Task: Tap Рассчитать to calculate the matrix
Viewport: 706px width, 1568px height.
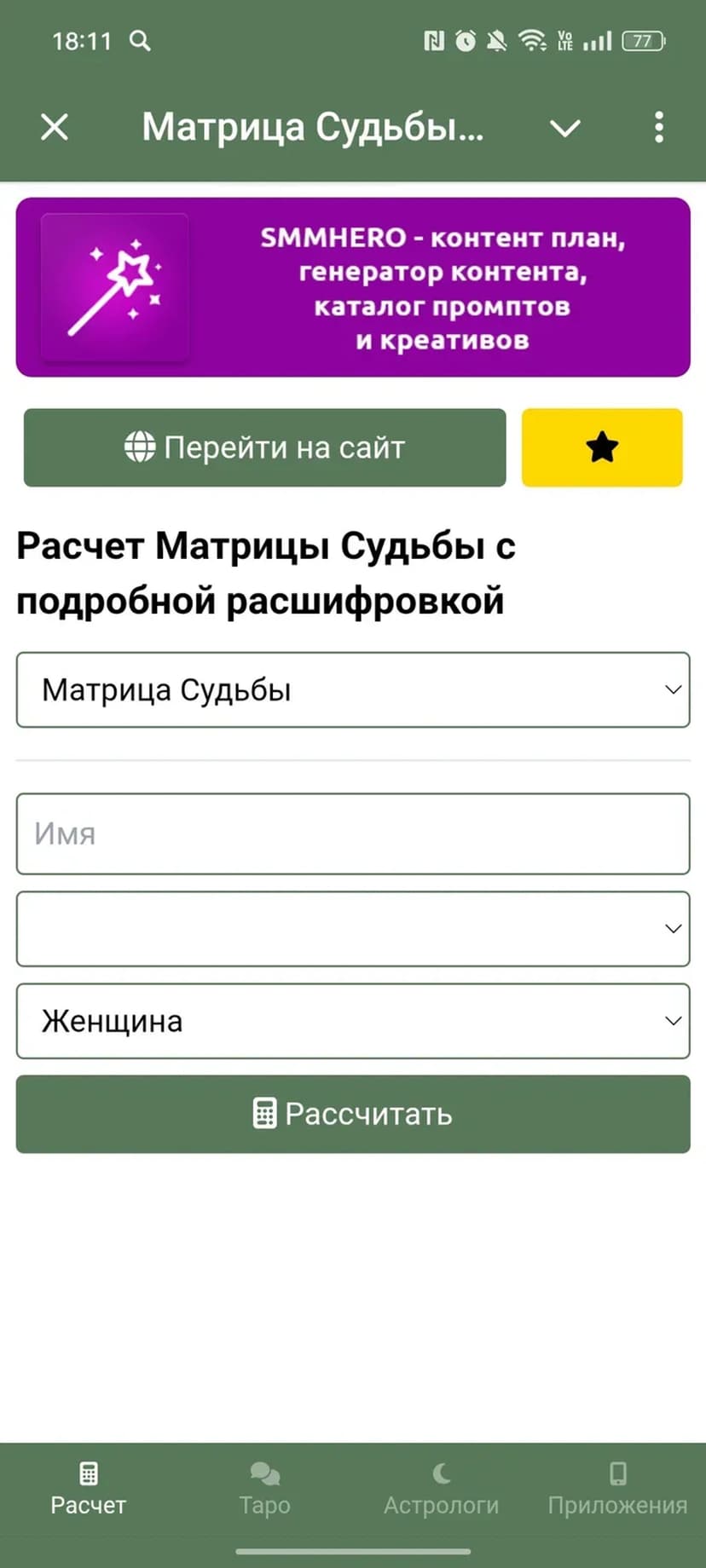Action: 353,1114
